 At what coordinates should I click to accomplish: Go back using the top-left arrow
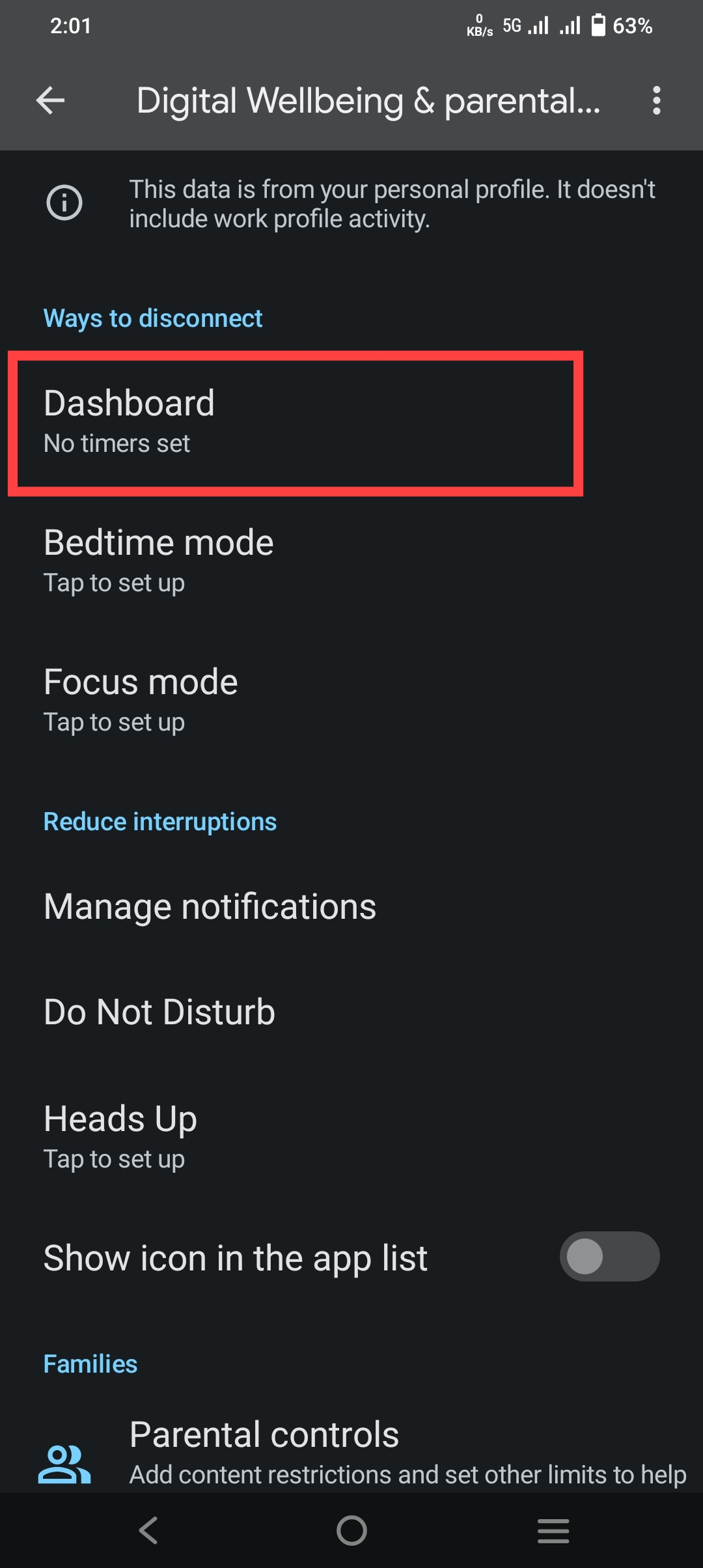50,101
